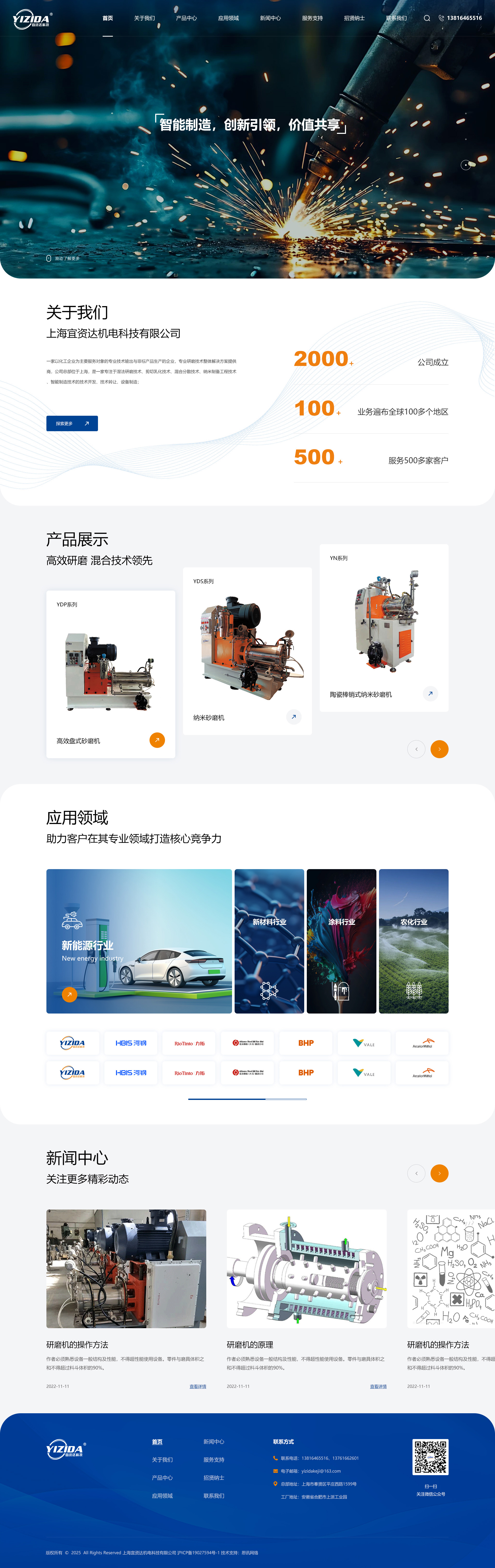Select the 农化行业 tile
Viewport: 495px width, 1568px height.
coord(414,941)
